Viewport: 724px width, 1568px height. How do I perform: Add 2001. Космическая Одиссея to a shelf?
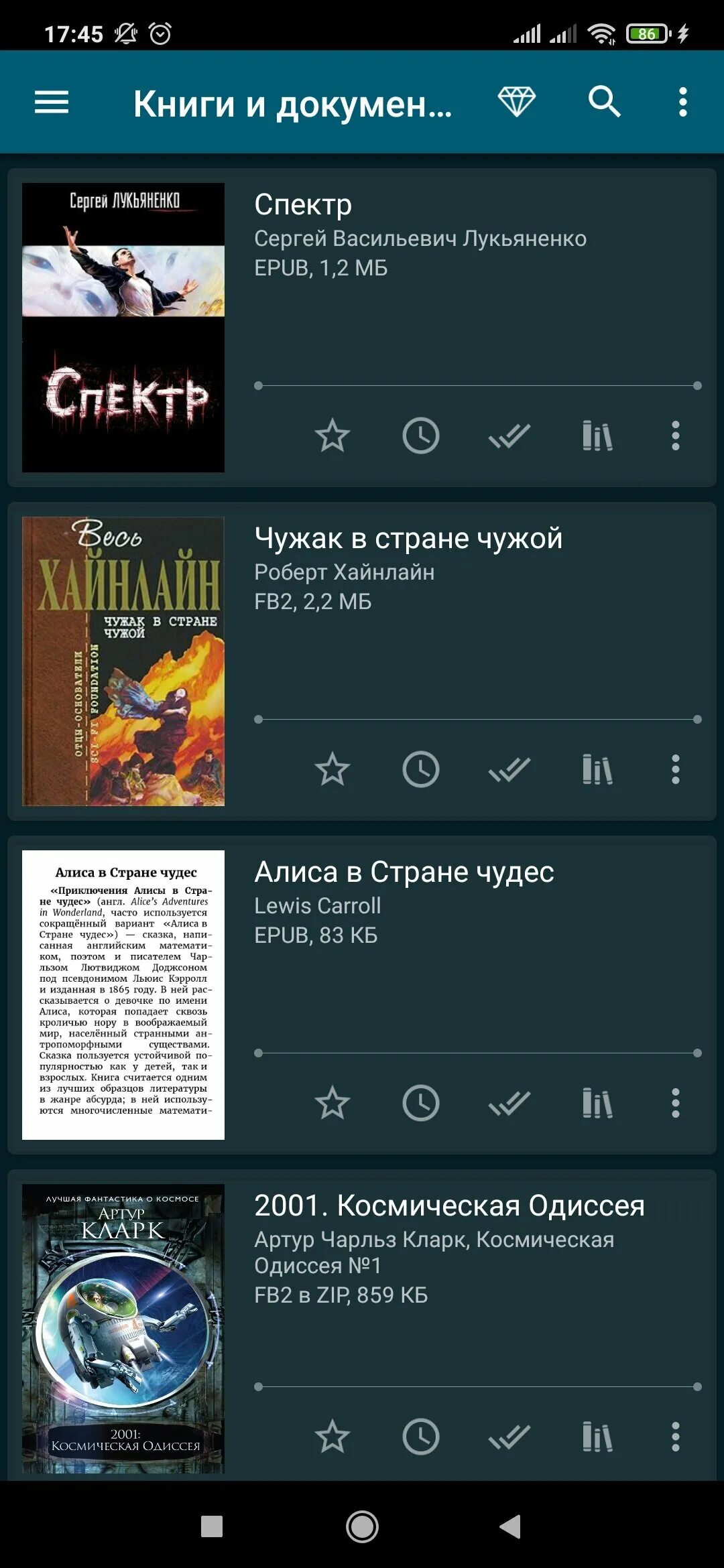597,1437
